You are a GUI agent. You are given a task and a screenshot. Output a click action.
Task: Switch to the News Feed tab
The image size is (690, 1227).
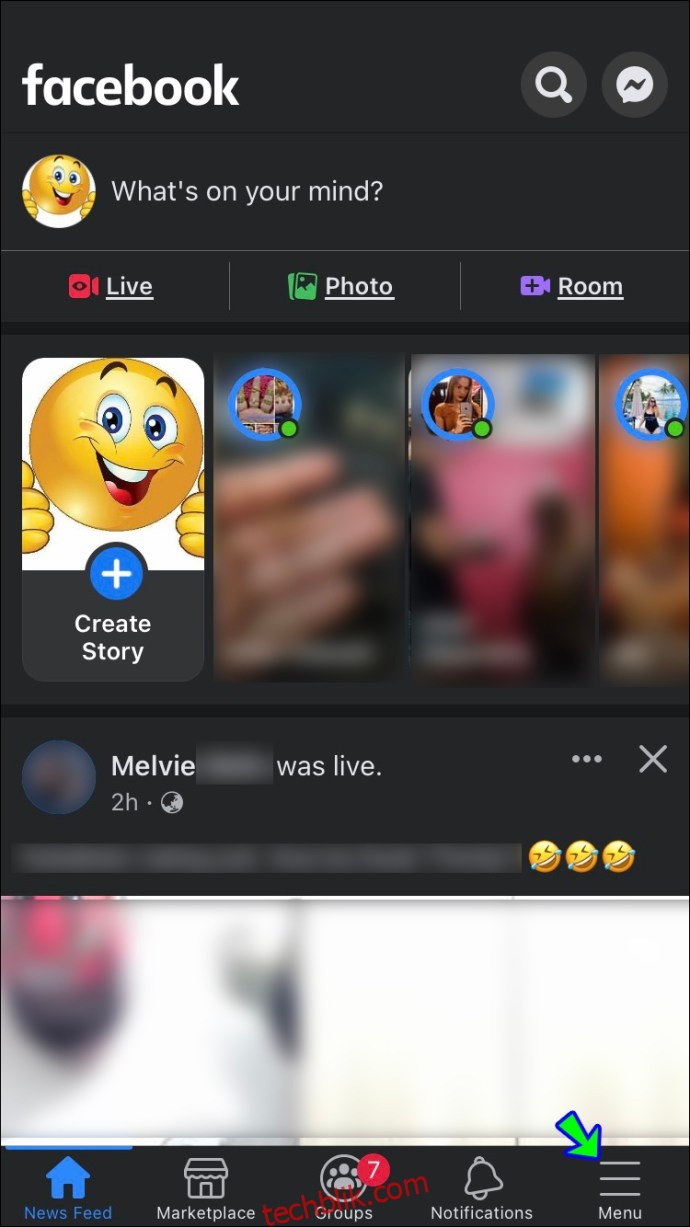click(68, 1189)
